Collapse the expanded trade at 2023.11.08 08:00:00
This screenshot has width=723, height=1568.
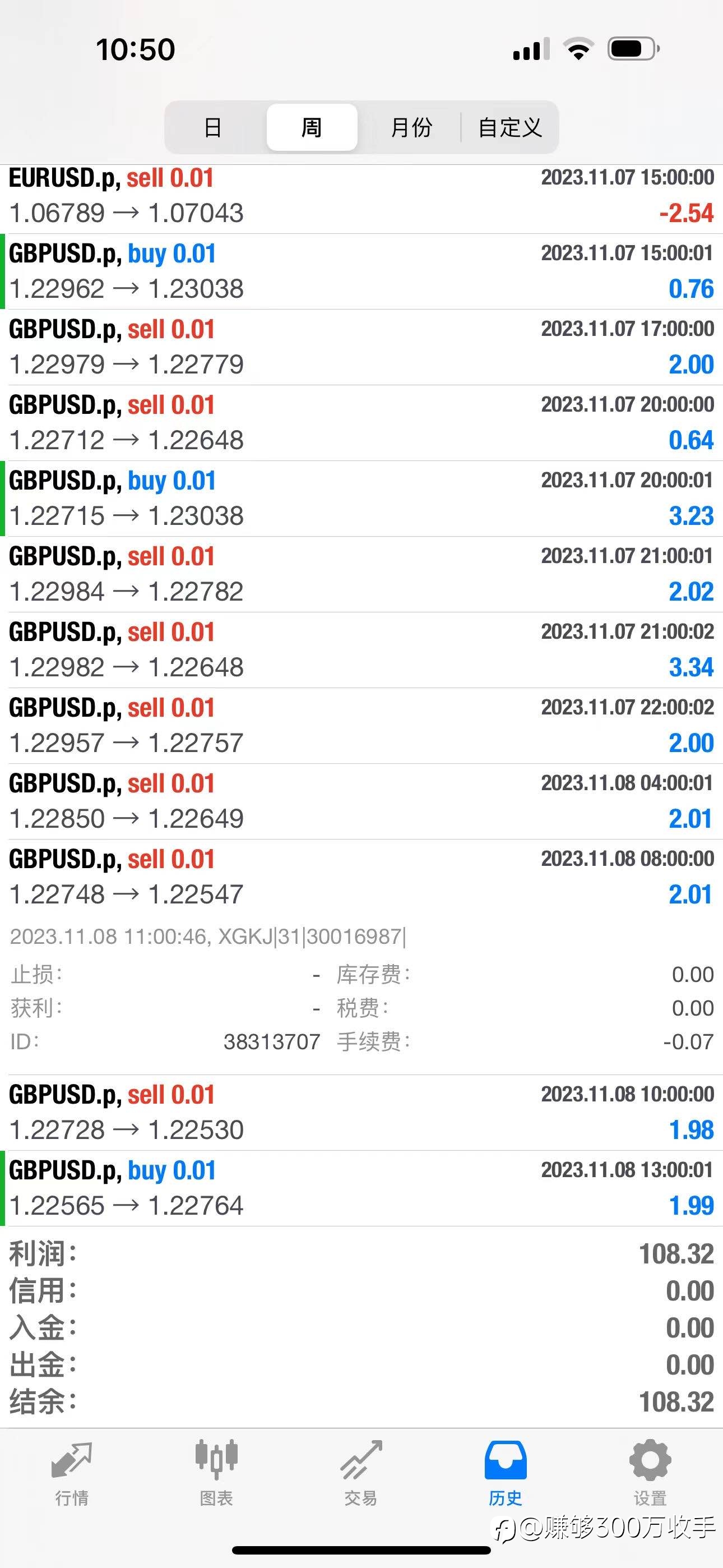tap(361, 877)
